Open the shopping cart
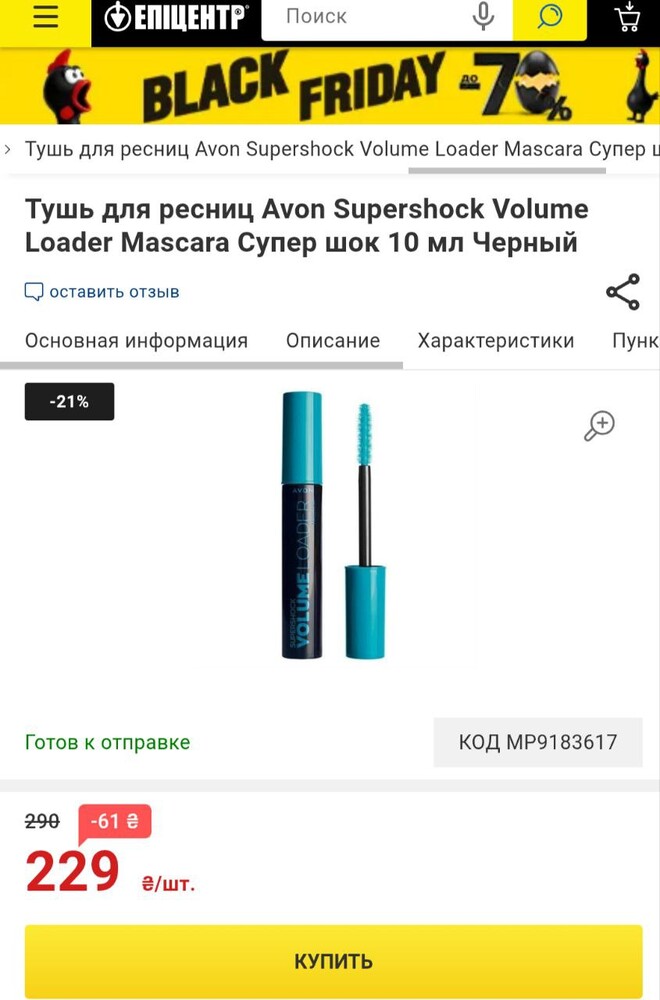The height and width of the screenshot is (1000, 660). point(628,18)
